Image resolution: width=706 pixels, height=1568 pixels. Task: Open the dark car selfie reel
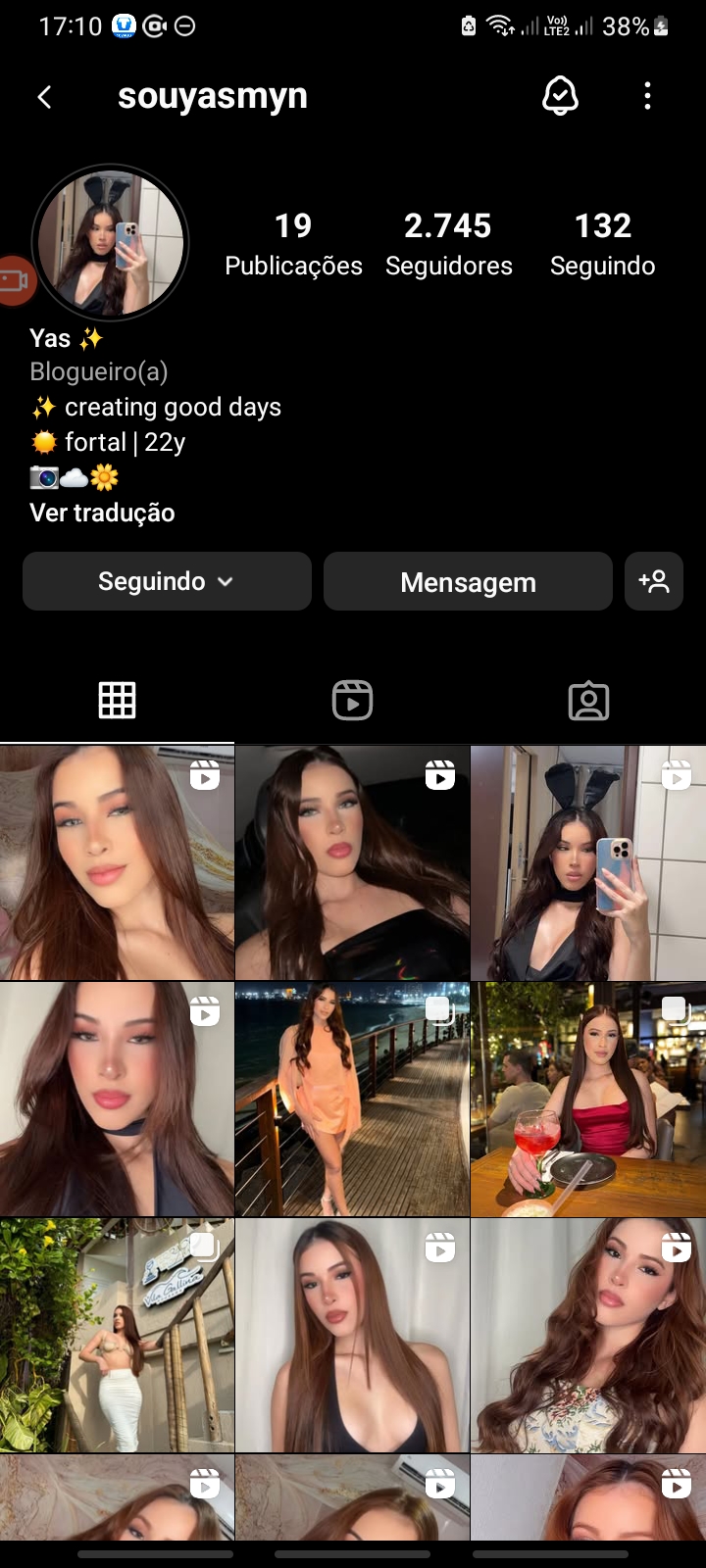(352, 863)
